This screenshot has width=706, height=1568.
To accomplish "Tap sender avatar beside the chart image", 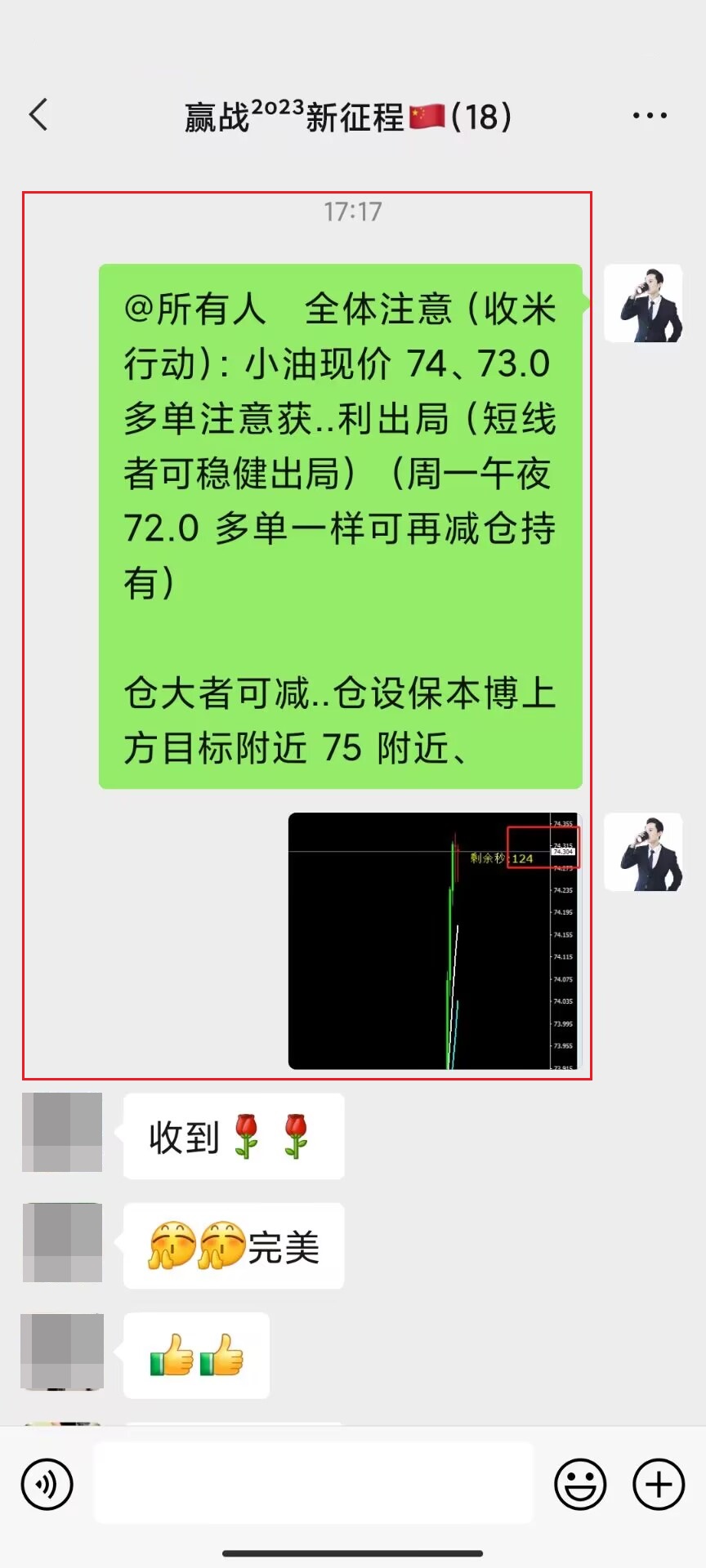I will click(x=643, y=852).
